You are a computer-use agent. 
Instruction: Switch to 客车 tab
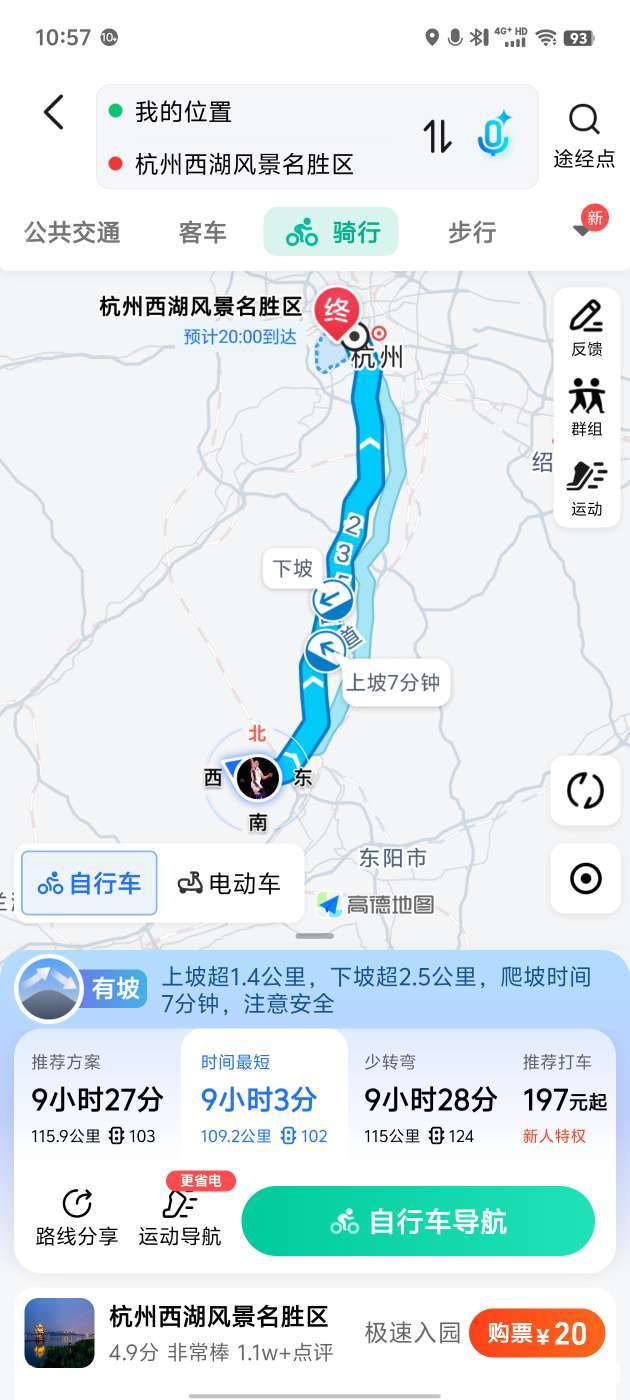(202, 233)
